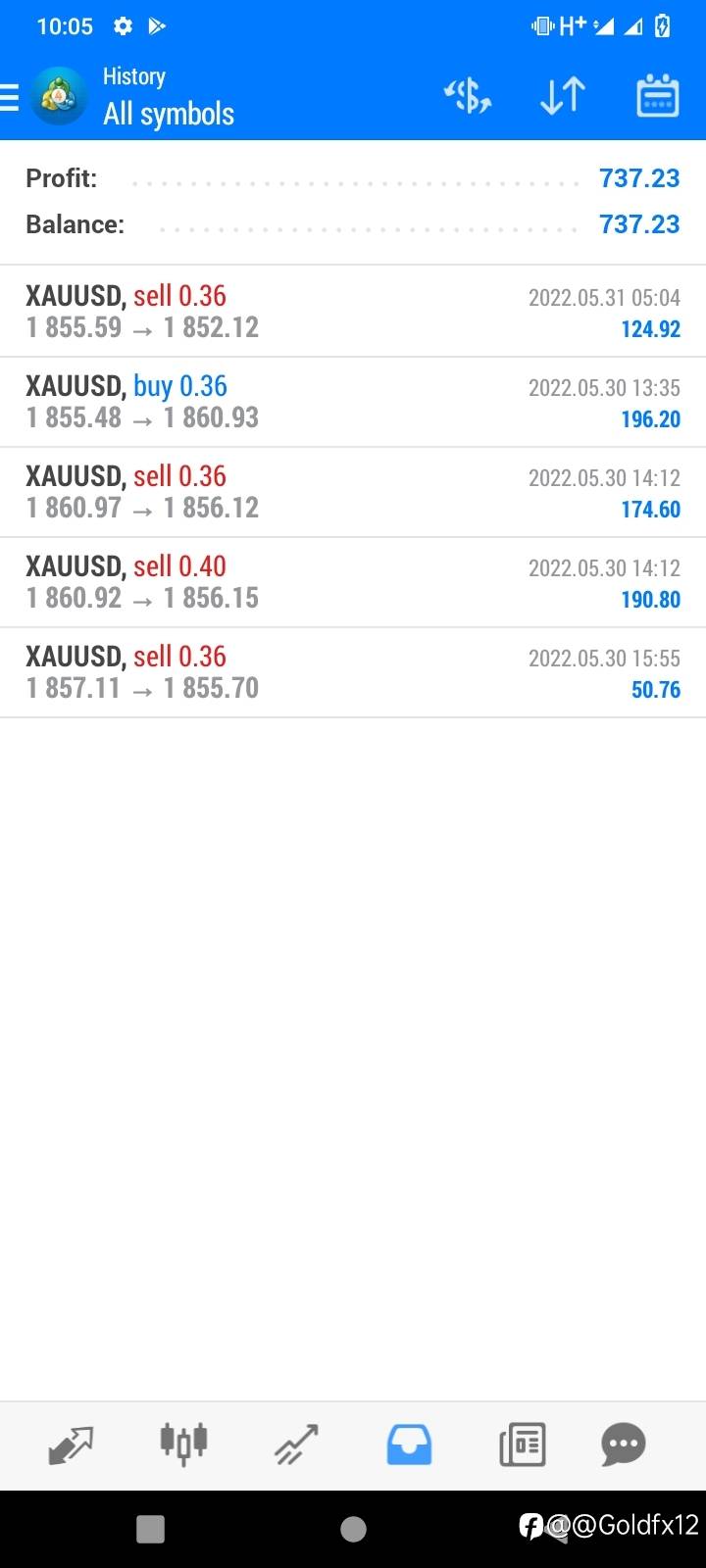Image resolution: width=706 pixels, height=1568 pixels.
Task: Tap the sort arrows icon
Action: point(563,96)
